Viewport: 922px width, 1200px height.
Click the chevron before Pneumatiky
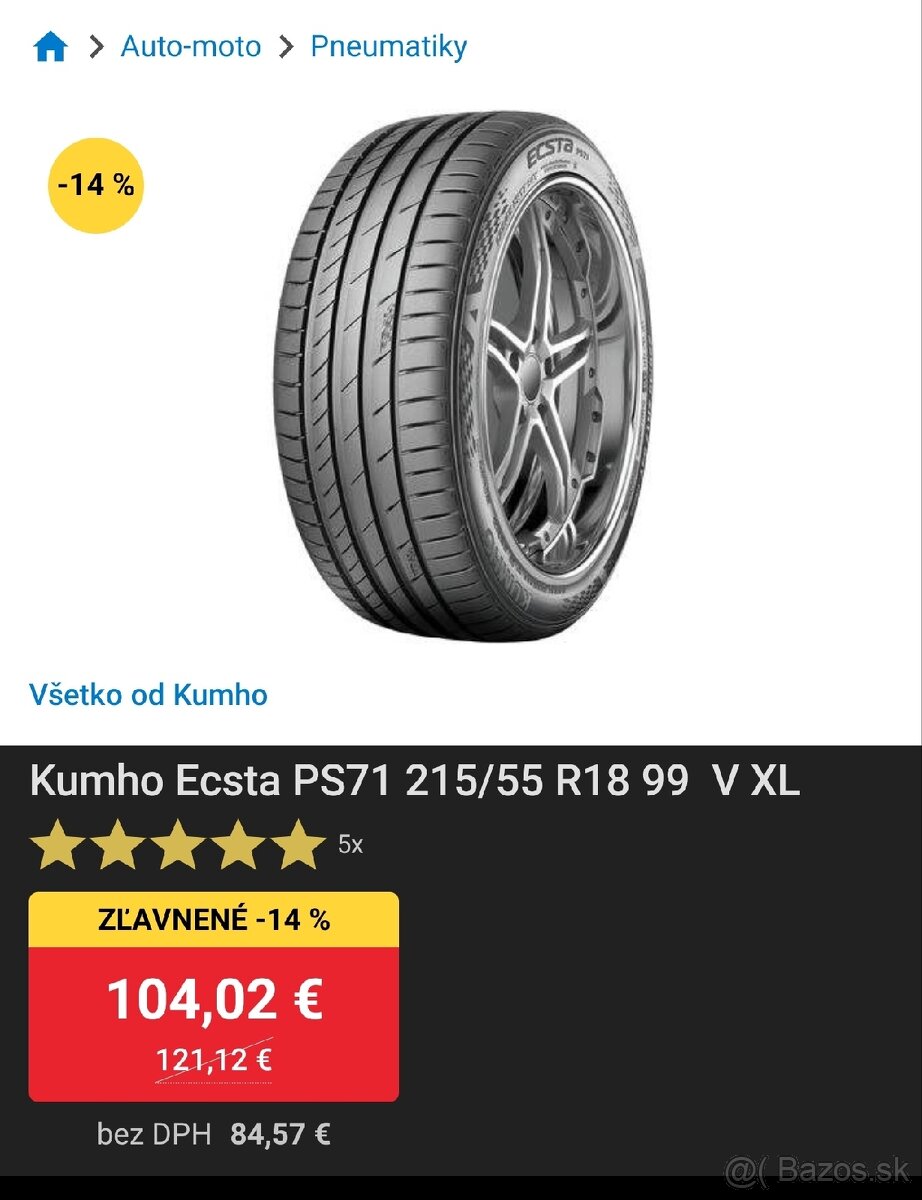[x=285, y=45]
